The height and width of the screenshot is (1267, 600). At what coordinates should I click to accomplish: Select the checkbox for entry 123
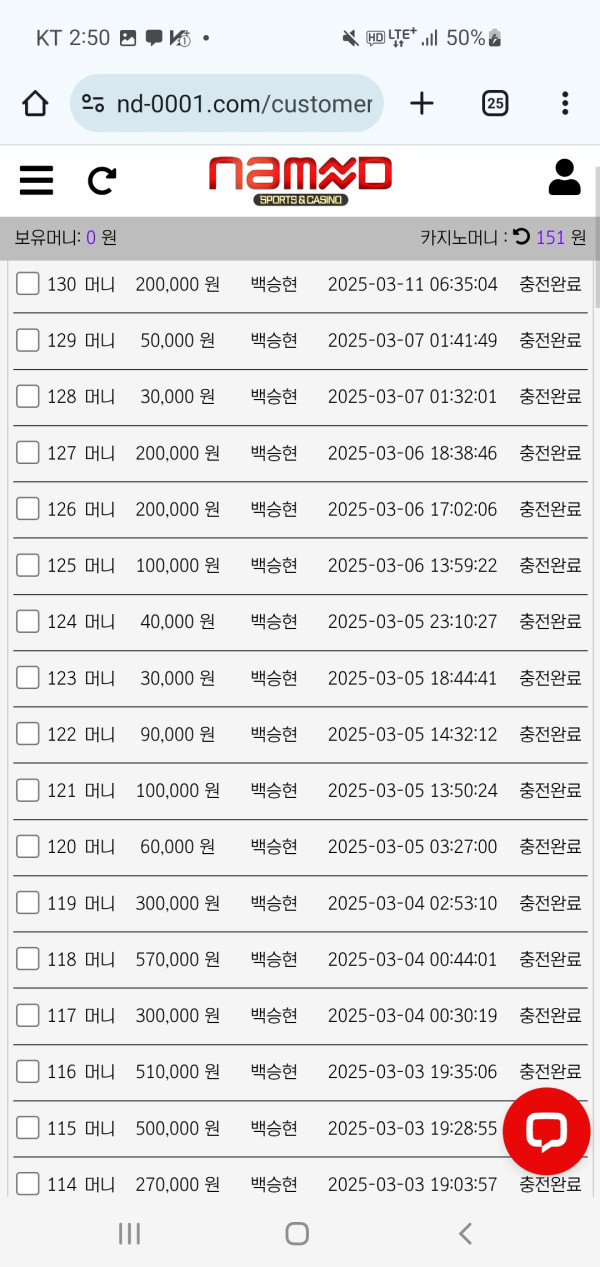point(28,678)
